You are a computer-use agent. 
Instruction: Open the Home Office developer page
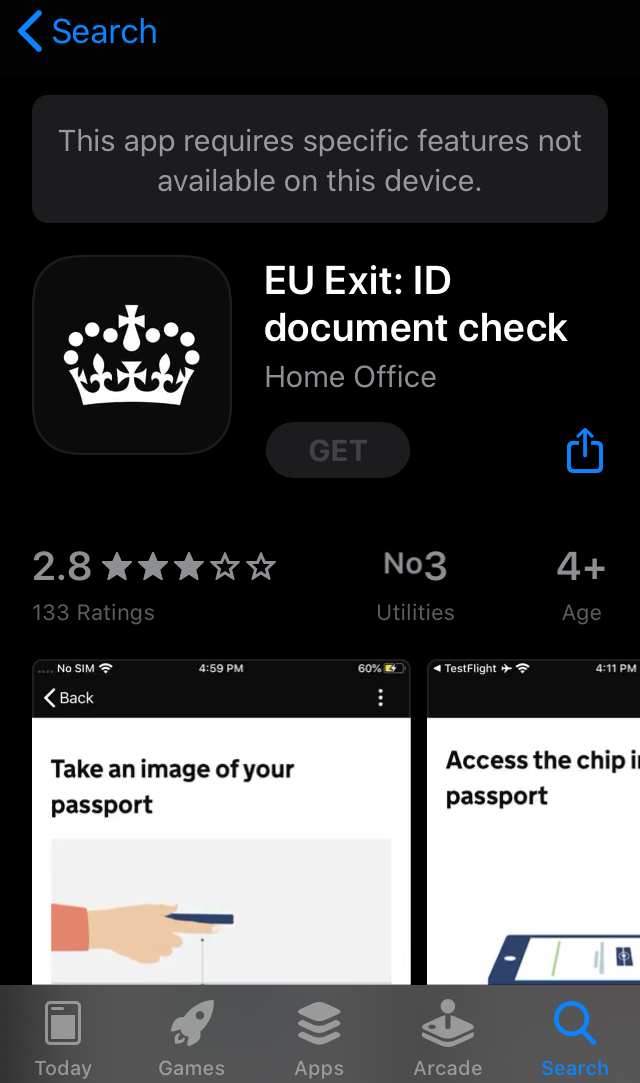point(350,377)
